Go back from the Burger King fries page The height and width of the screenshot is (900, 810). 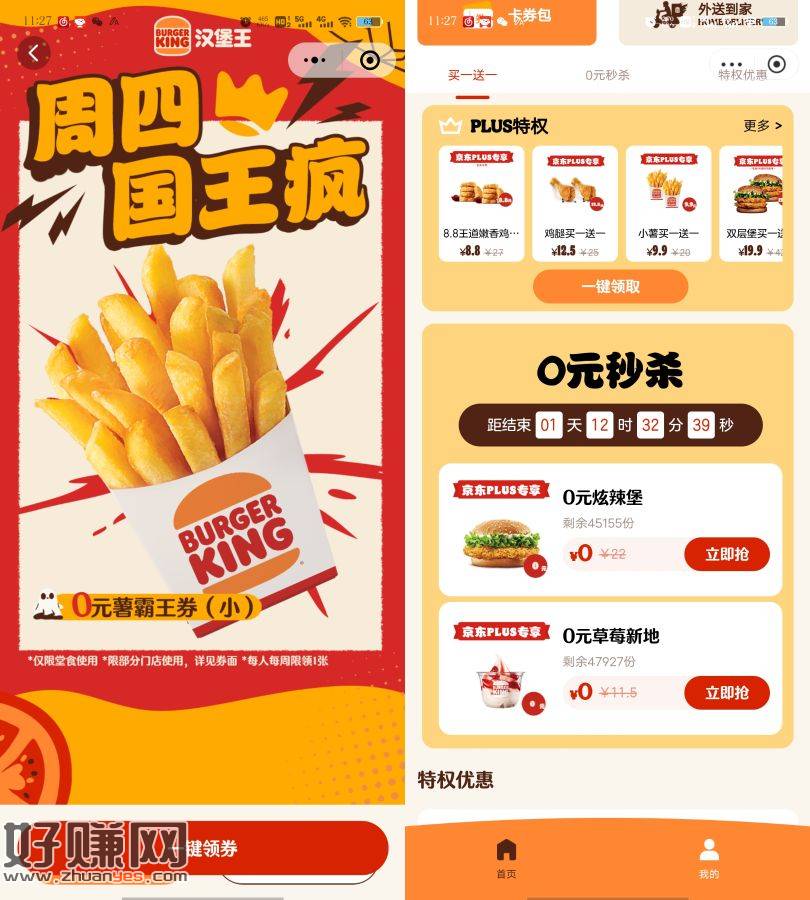[34, 53]
